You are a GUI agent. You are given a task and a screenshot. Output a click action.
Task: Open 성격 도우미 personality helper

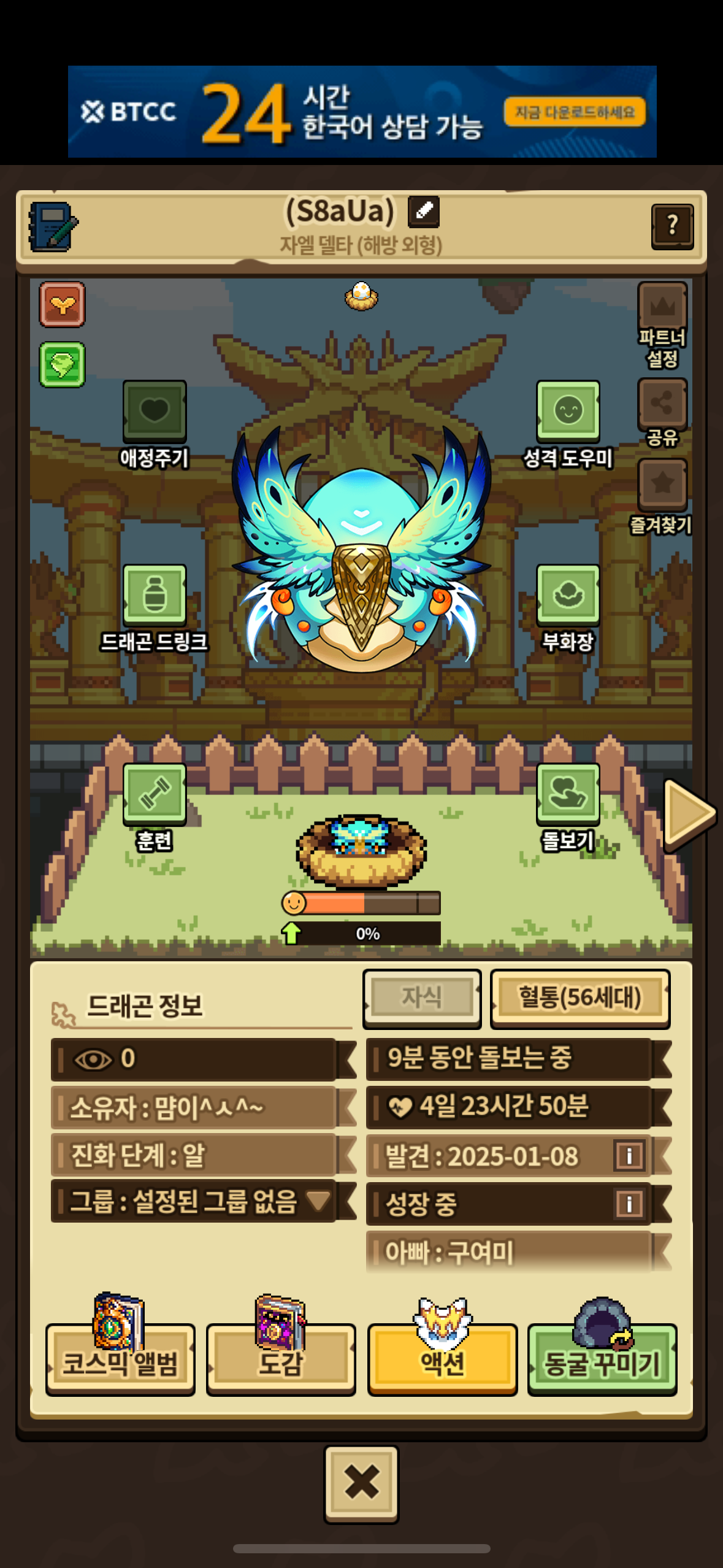(567, 411)
